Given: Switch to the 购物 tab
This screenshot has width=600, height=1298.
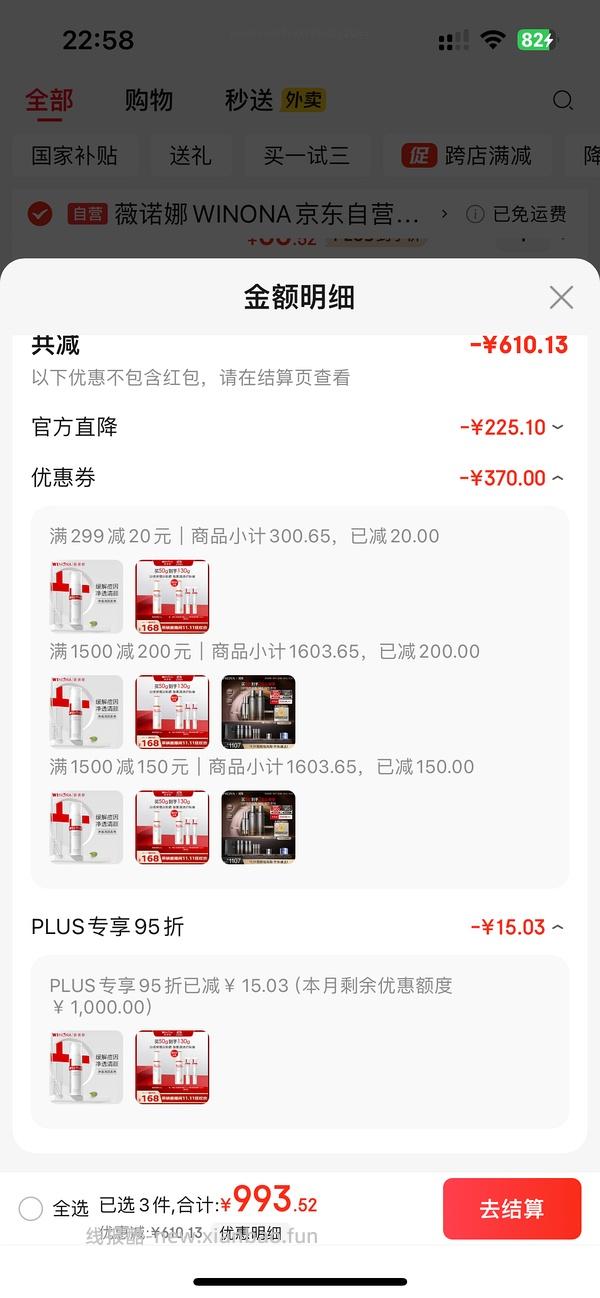Looking at the screenshot, I should 149,100.
